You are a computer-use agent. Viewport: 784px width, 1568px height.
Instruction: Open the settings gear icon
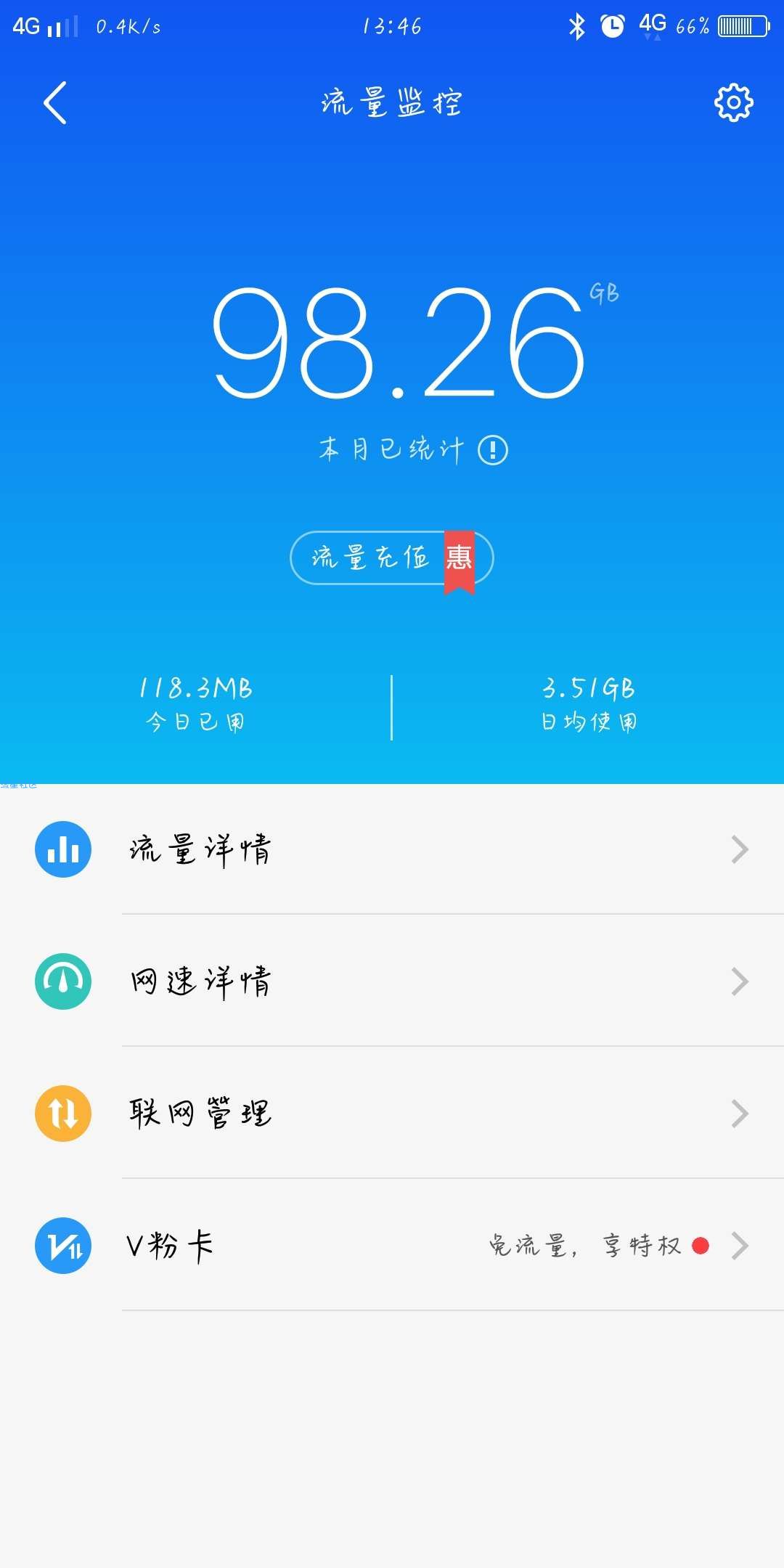click(733, 102)
